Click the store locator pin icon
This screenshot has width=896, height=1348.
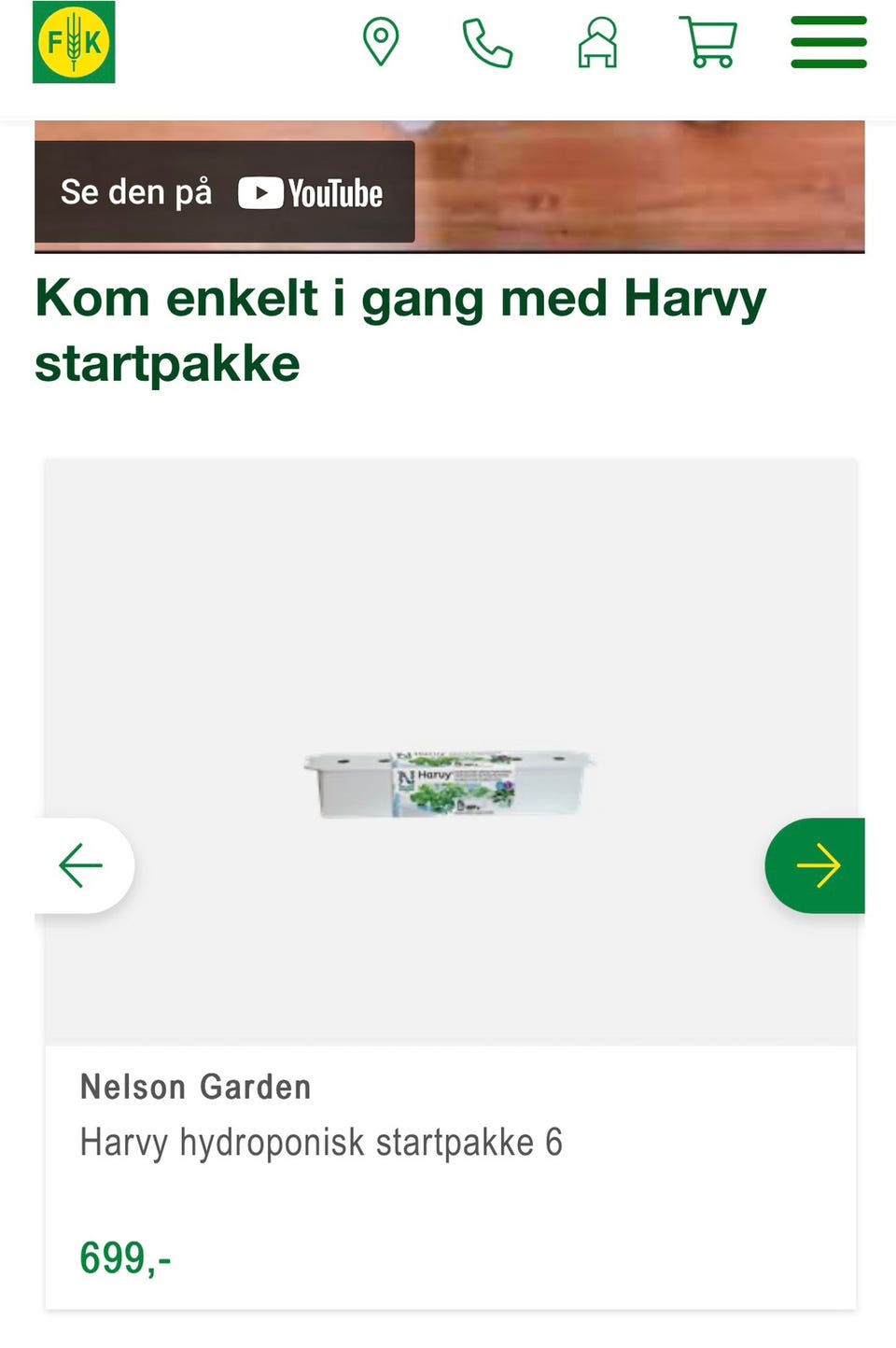click(381, 42)
